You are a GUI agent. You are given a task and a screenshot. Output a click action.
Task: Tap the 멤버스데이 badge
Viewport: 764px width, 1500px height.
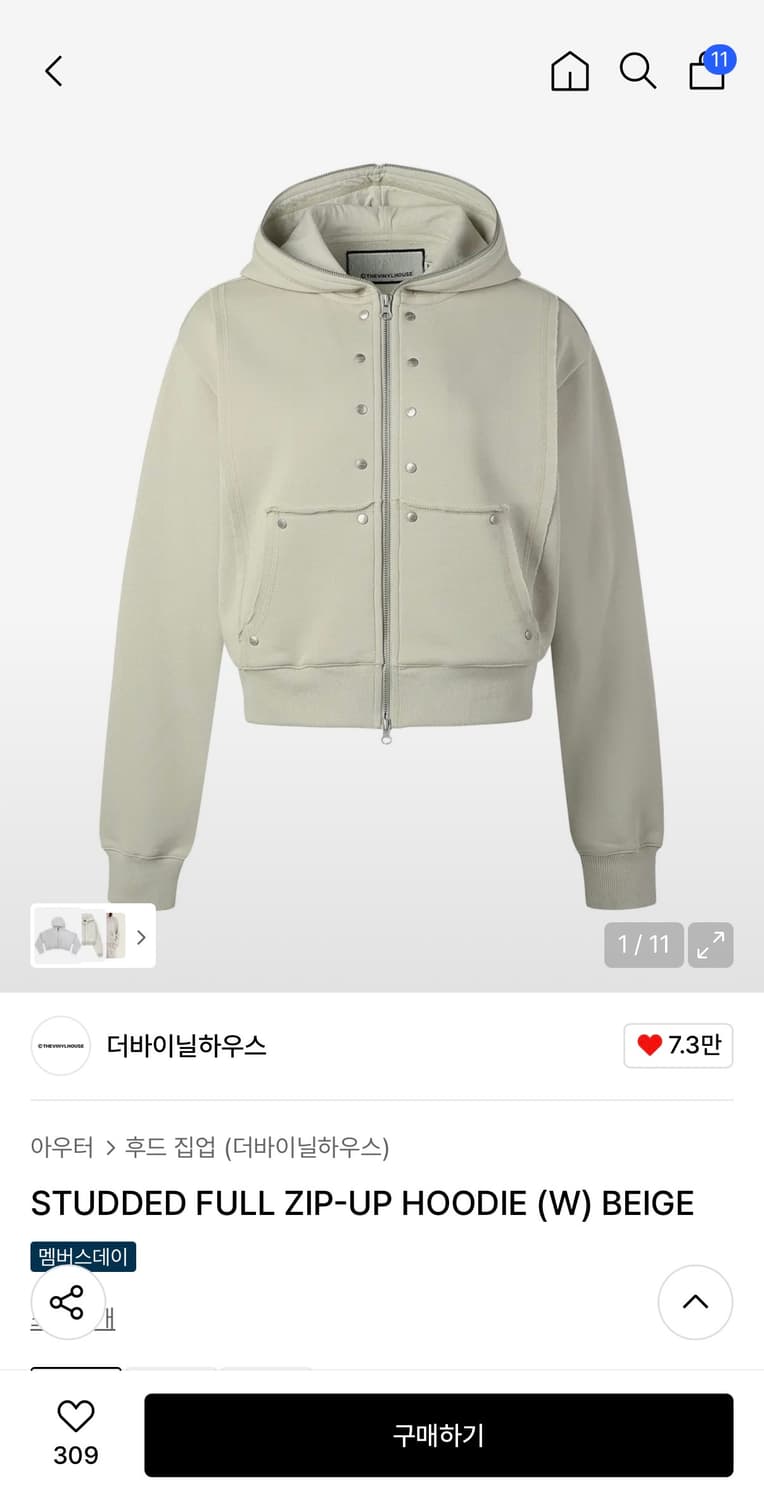click(83, 1257)
